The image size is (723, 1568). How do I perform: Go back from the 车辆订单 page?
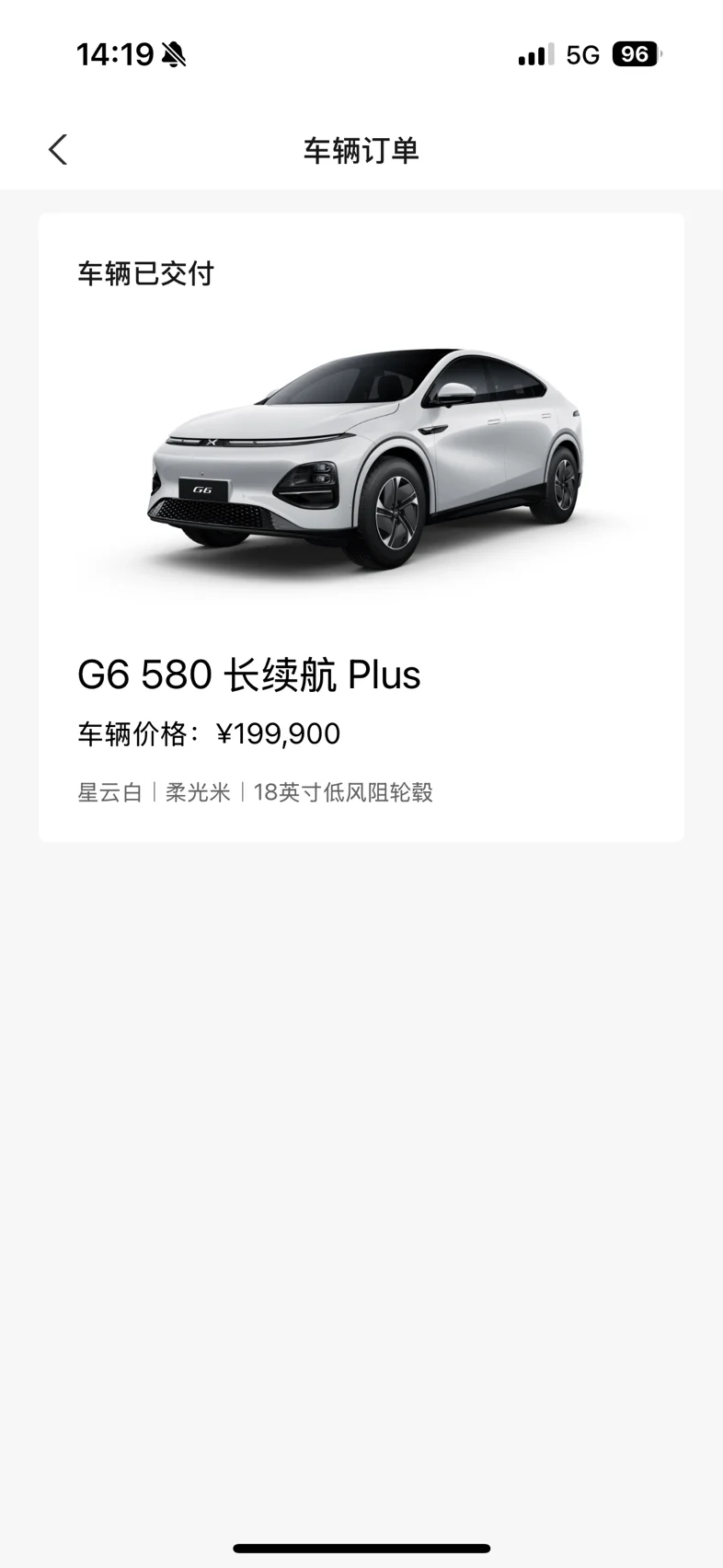(x=58, y=150)
